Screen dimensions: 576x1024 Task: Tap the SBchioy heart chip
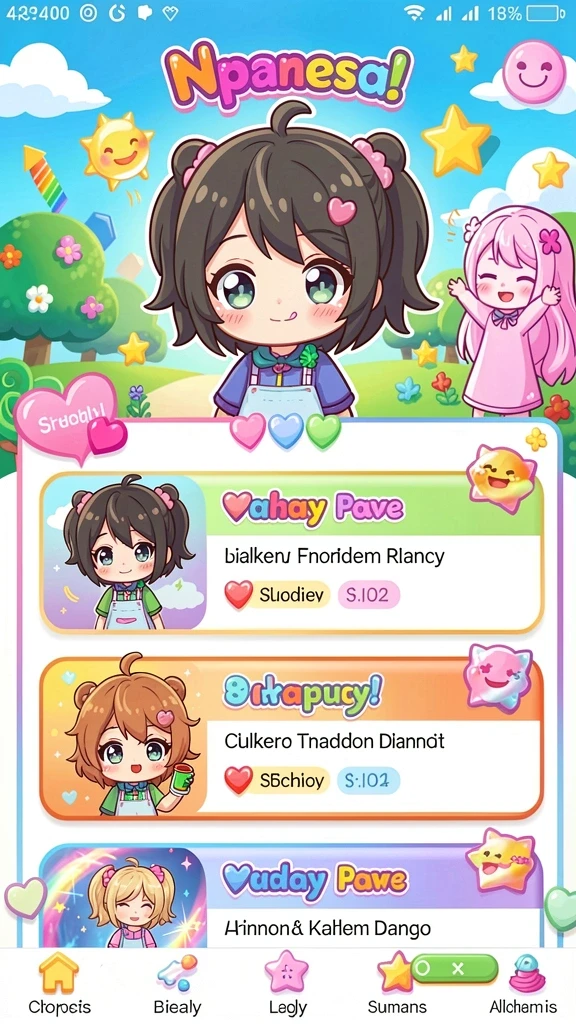coord(277,780)
